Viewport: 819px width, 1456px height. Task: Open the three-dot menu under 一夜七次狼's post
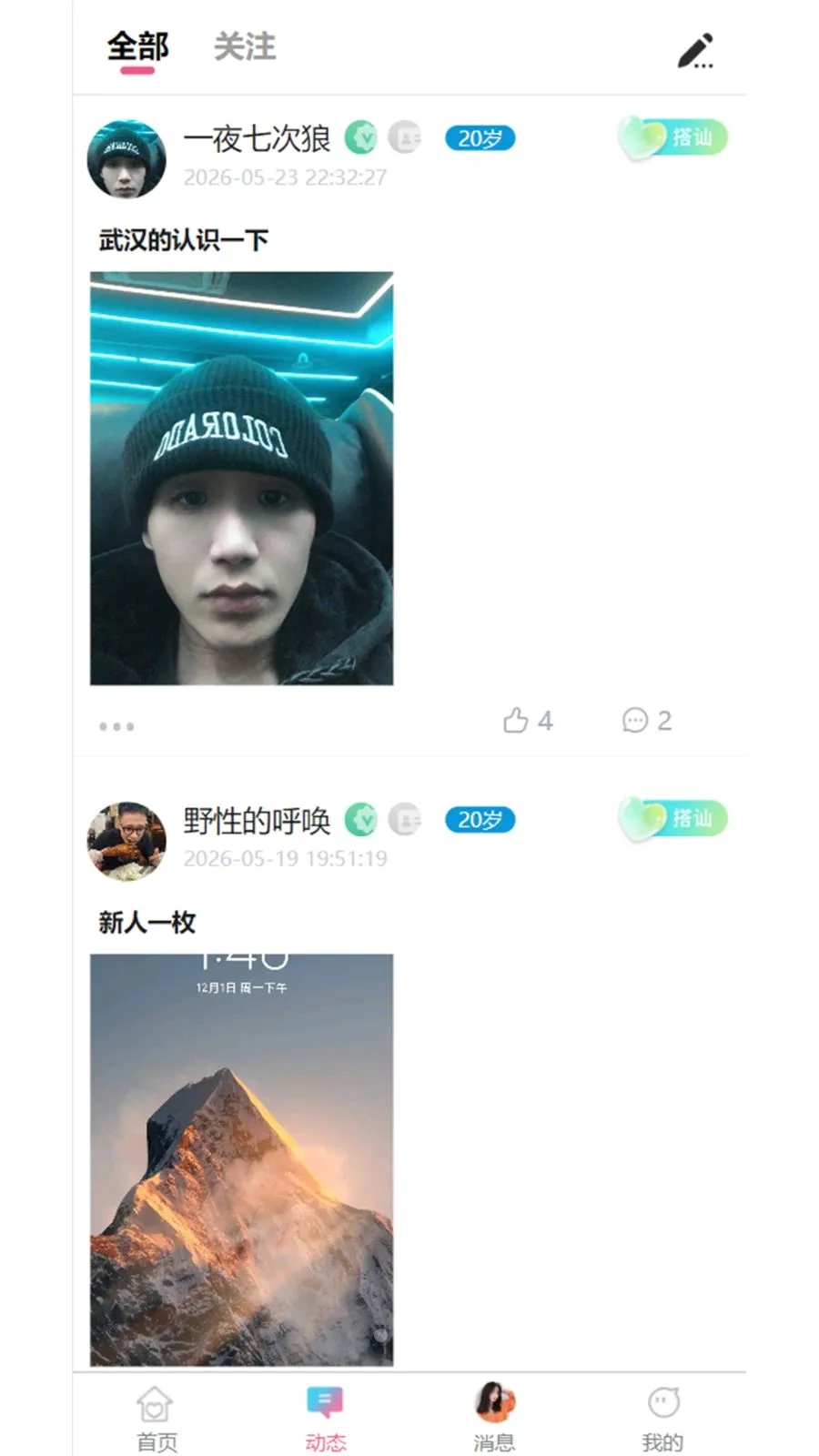point(116,726)
